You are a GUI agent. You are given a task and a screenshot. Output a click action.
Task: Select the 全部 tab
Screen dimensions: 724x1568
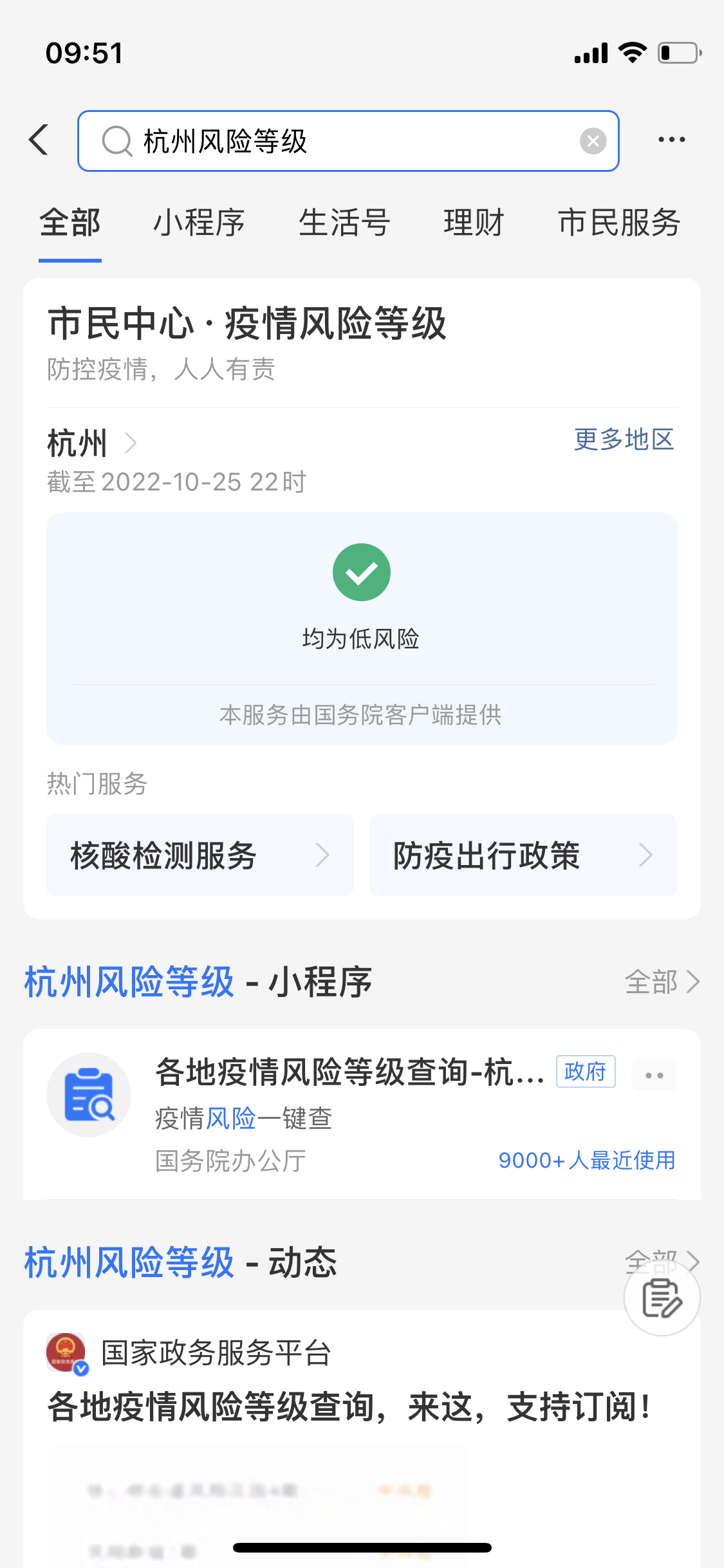click(x=70, y=223)
